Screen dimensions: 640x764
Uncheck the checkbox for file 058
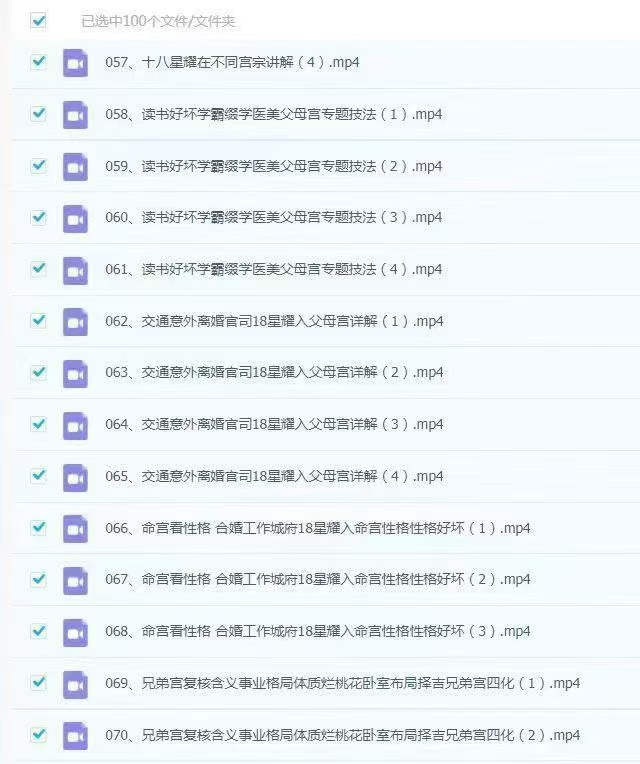click(39, 114)
